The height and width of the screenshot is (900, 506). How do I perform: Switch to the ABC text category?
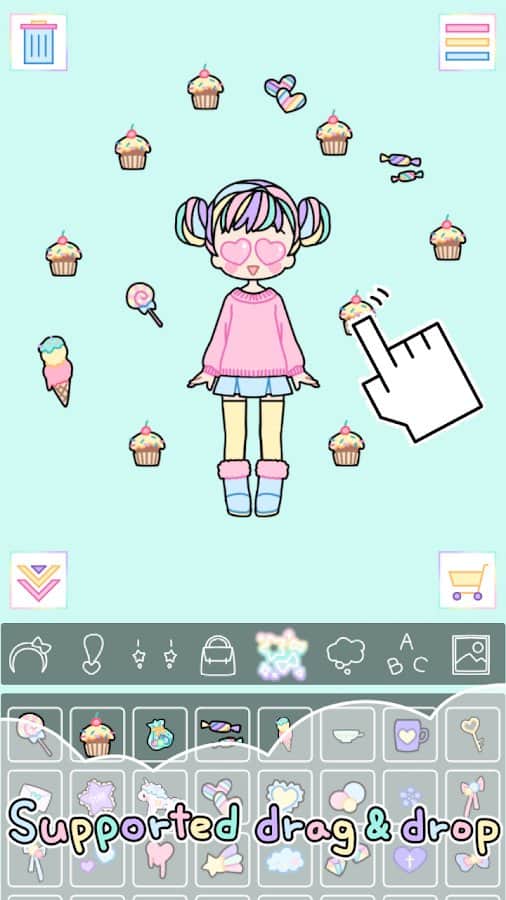click(x=407, y=654)
